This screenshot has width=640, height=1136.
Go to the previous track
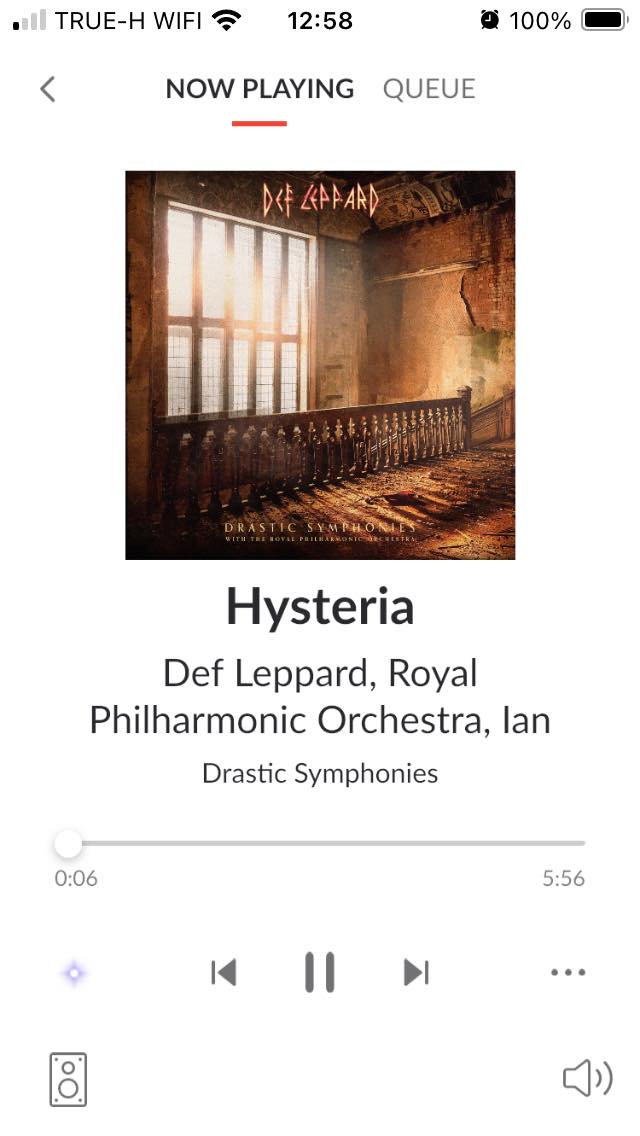tap(224, 972)
